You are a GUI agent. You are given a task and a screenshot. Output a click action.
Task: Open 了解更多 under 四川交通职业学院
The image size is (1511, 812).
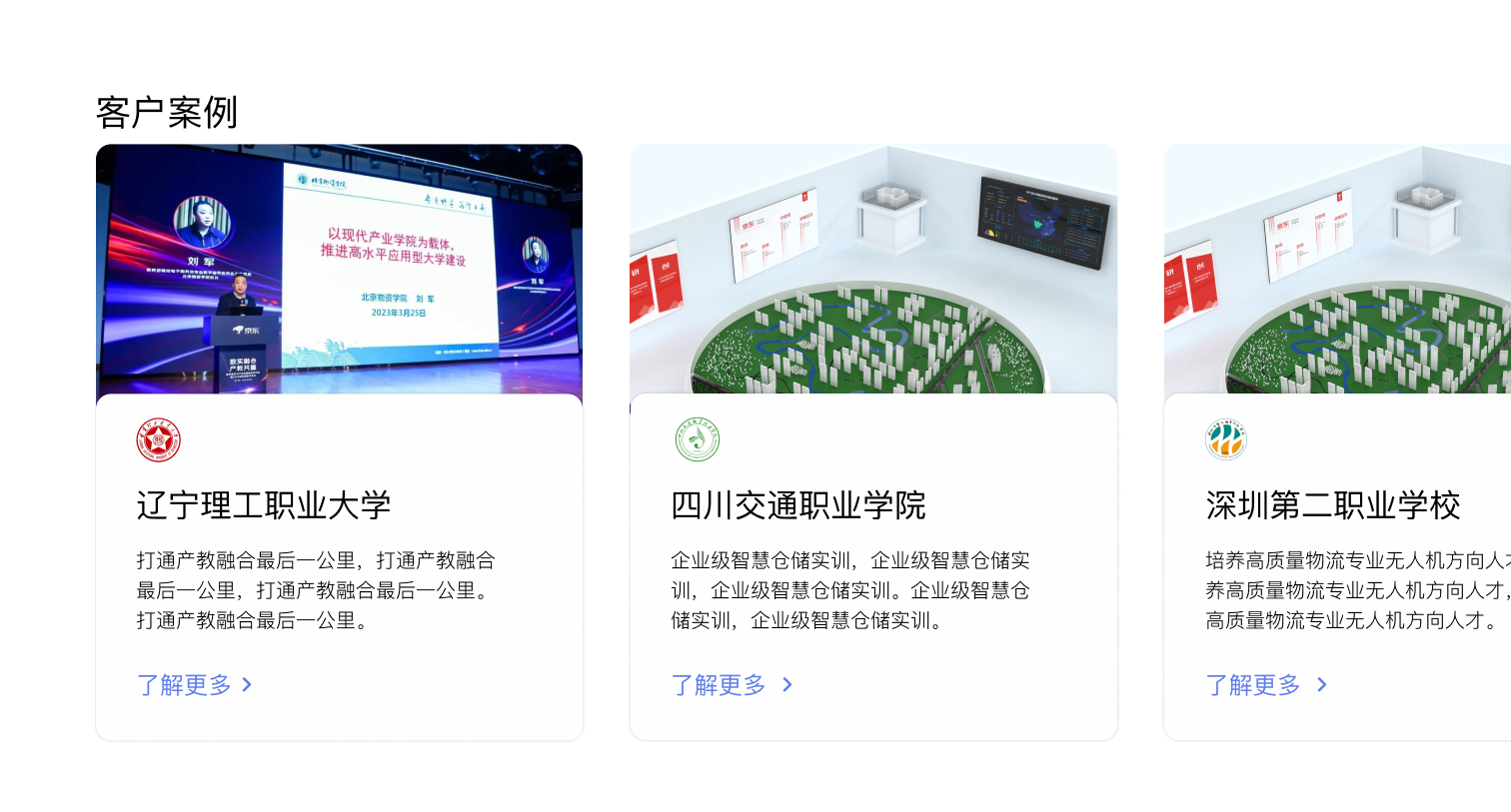tap(731, 685)
